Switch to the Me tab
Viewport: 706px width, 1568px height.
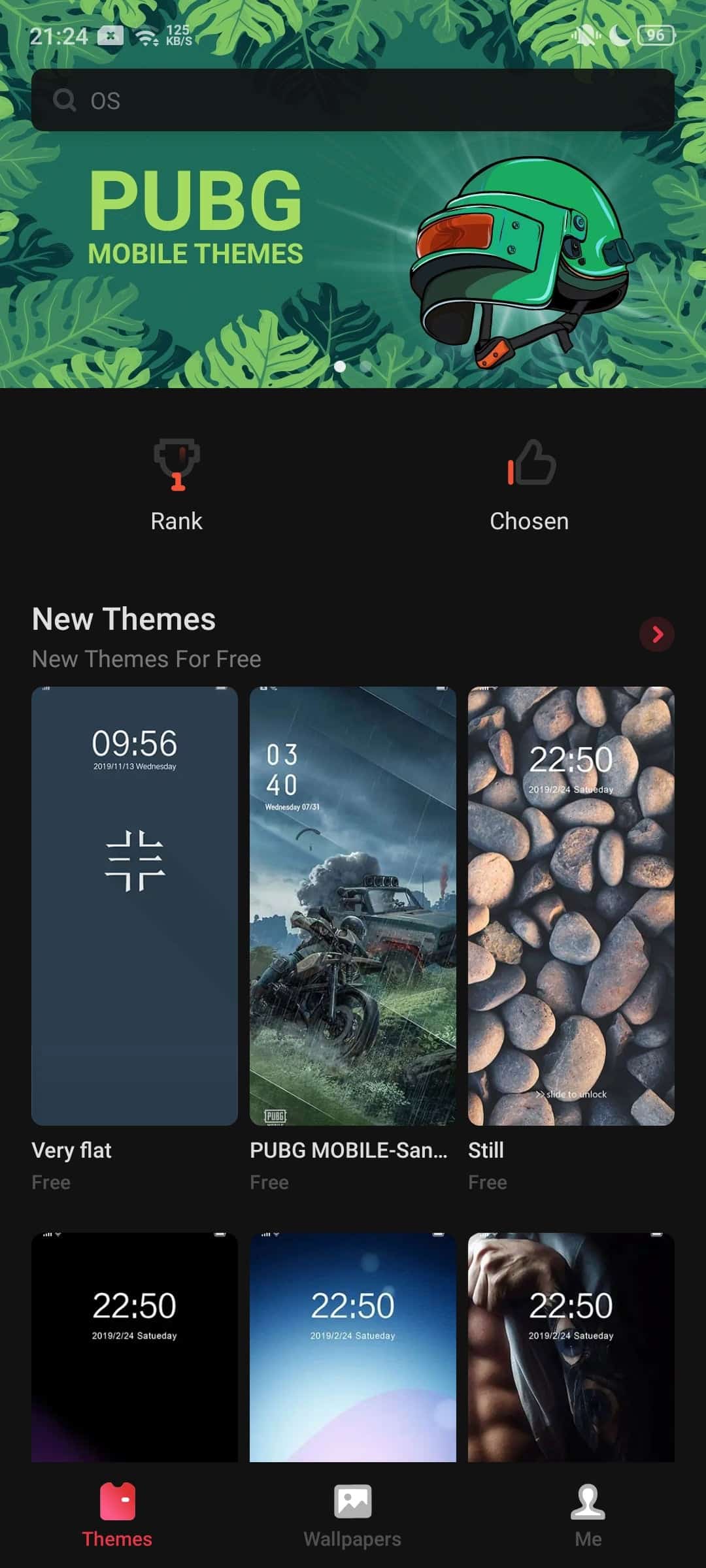[588, 1516]
